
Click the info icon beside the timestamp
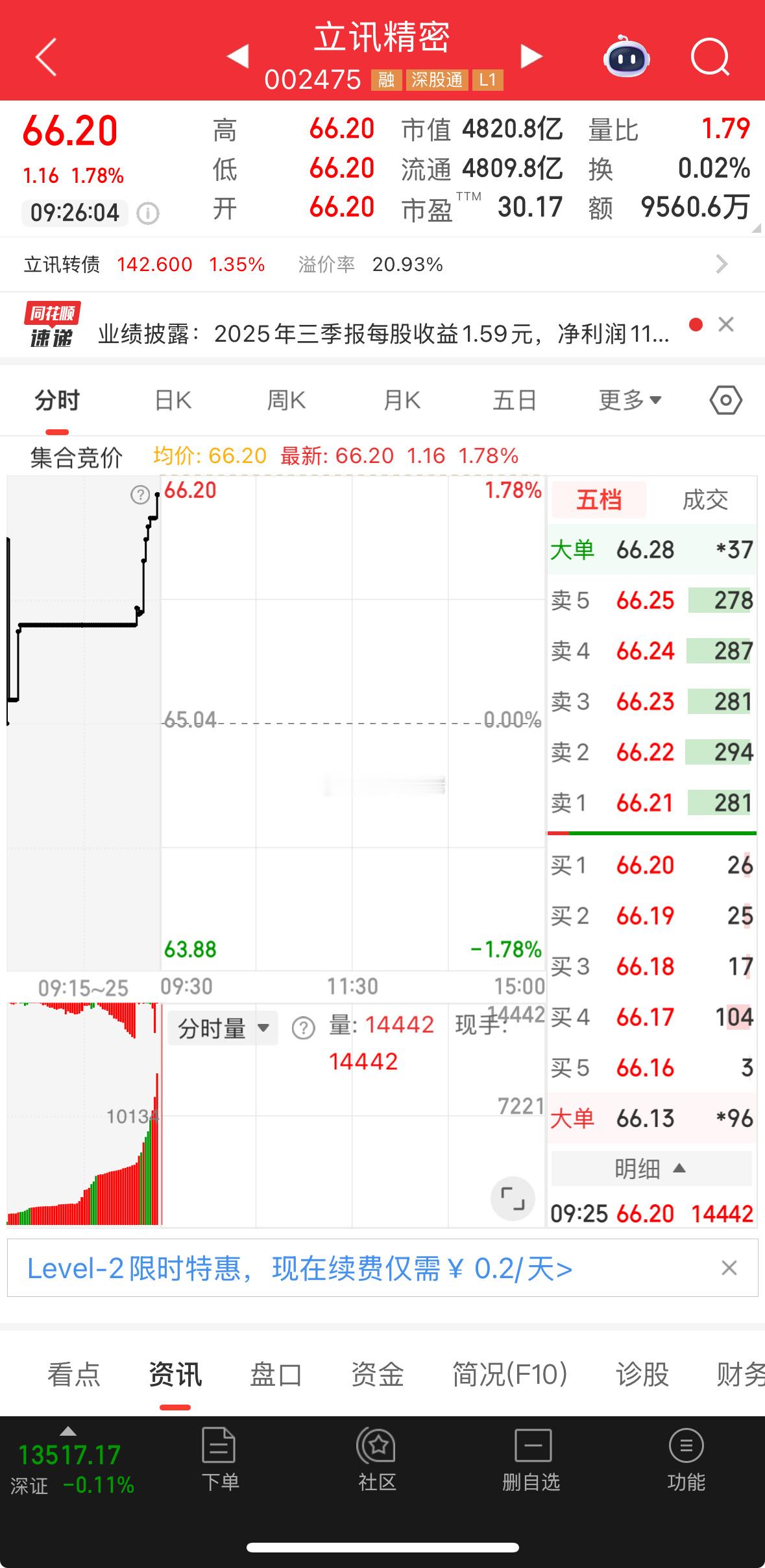pos(148,212)
